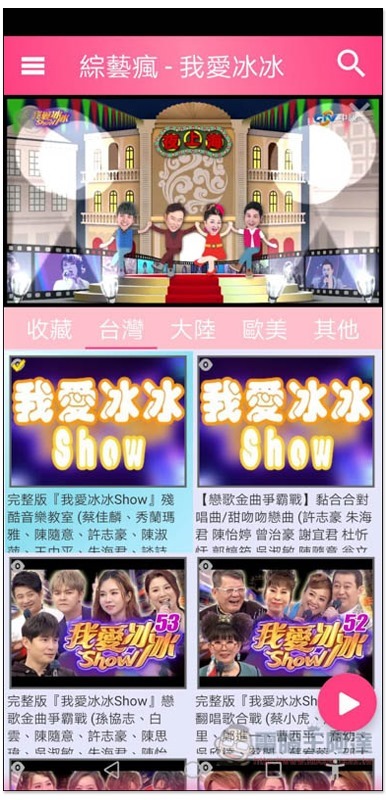Tap the system recent apps button
The height and width of the screenshot is (800, 386).
[273, 769]
